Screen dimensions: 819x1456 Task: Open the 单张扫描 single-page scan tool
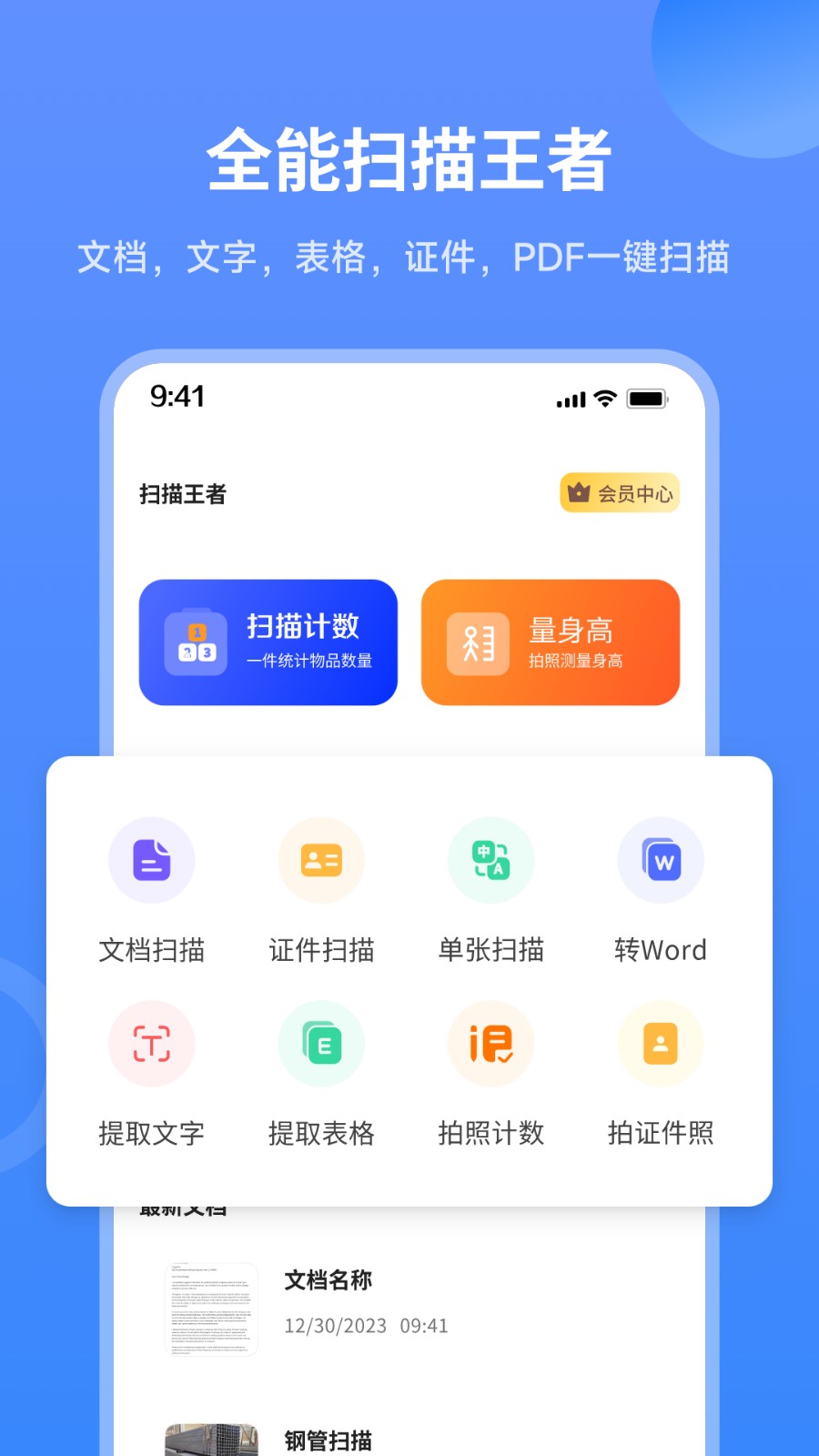[490, 860]
